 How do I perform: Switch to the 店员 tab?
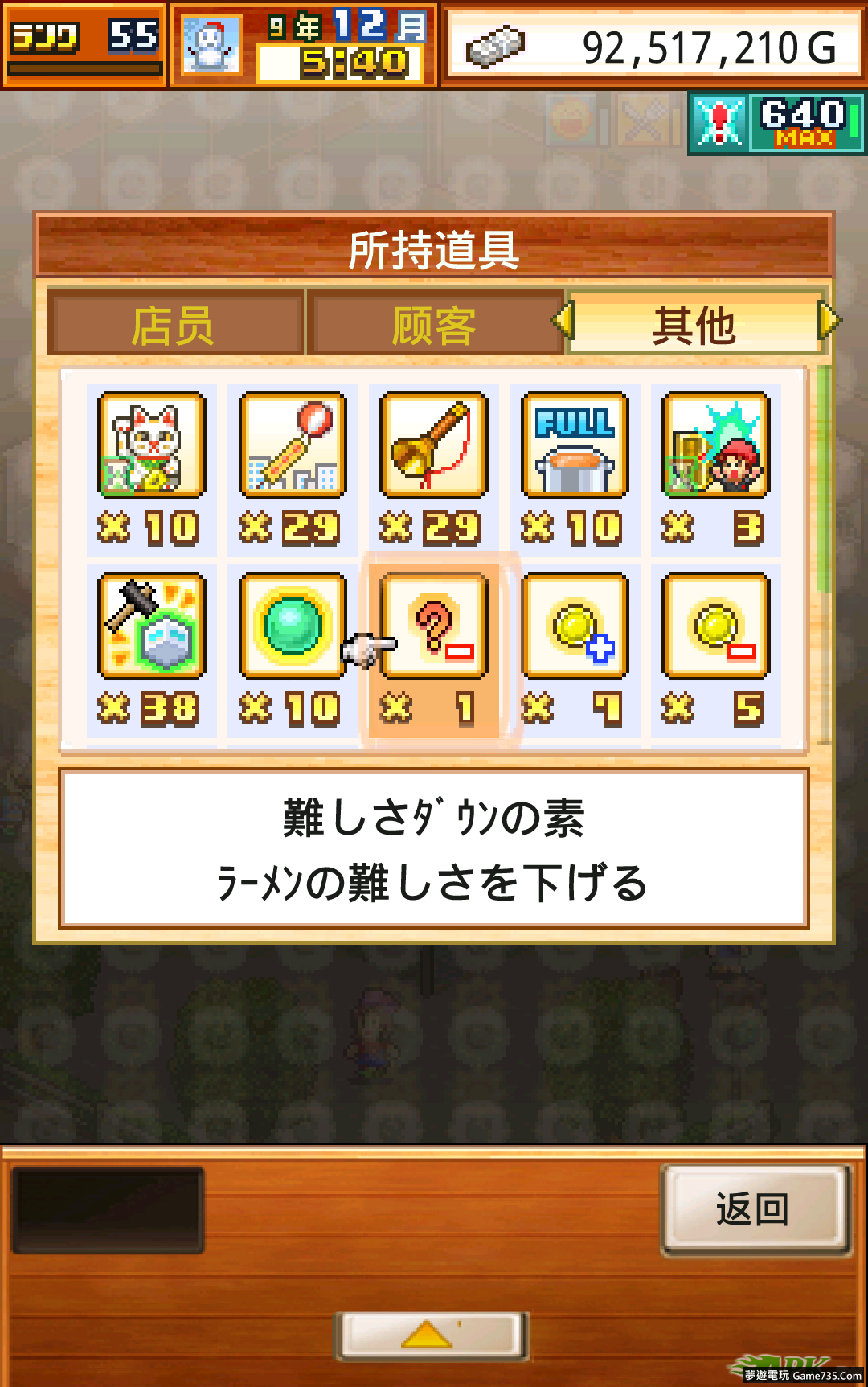click(x=174, y=324)
